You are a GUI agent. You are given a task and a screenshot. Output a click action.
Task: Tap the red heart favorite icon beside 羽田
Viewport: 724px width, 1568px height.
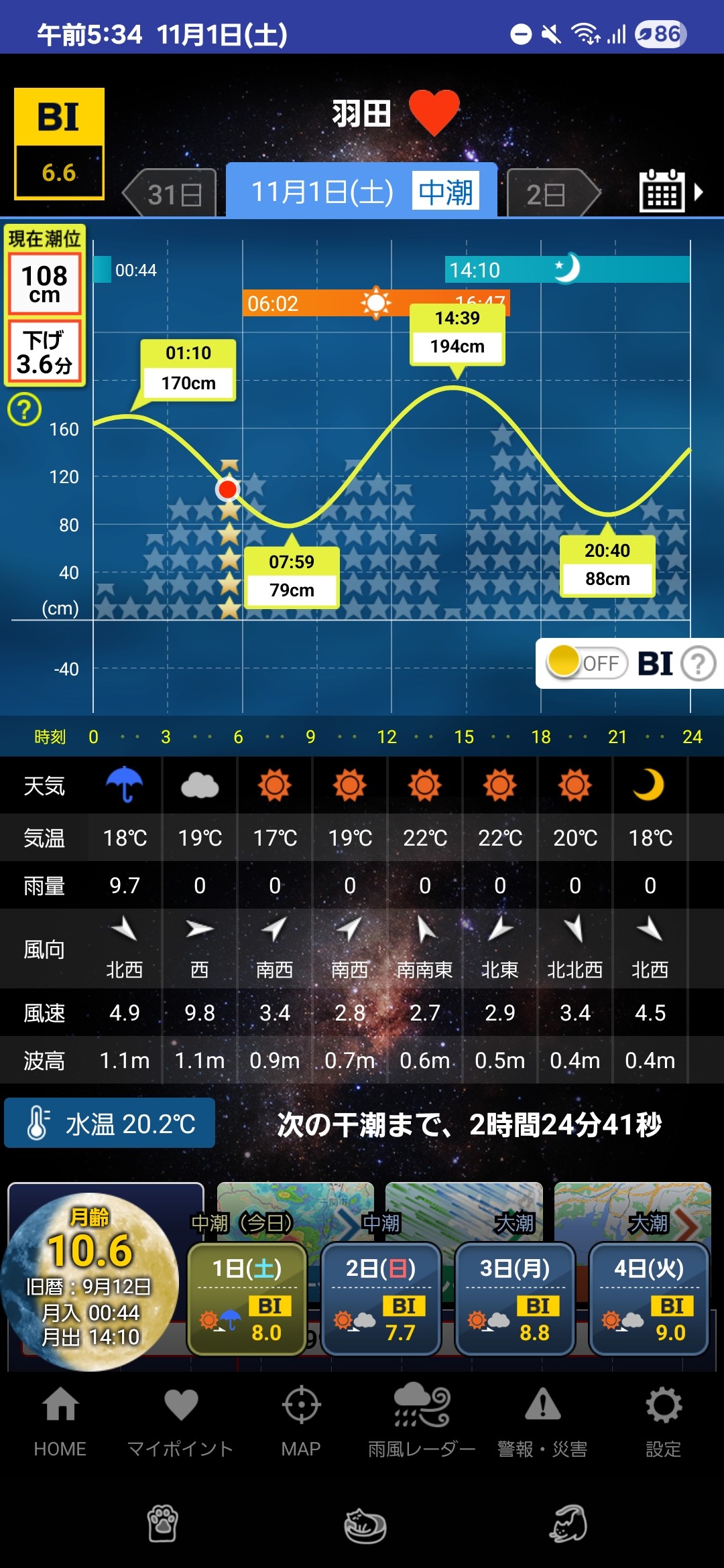coord(434,113)
